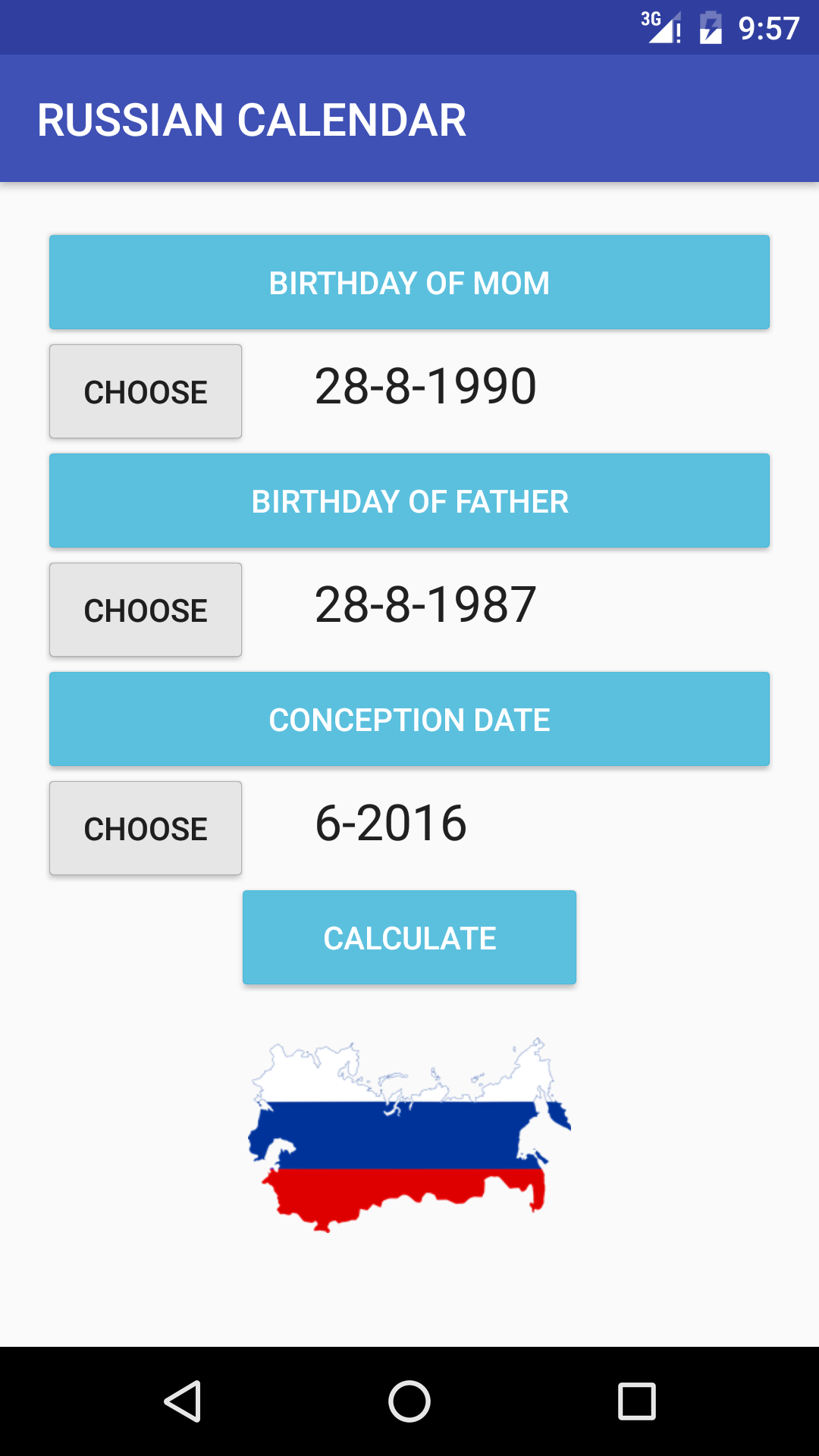
Task: Choose a conception date
Action: tap(146, 827)
